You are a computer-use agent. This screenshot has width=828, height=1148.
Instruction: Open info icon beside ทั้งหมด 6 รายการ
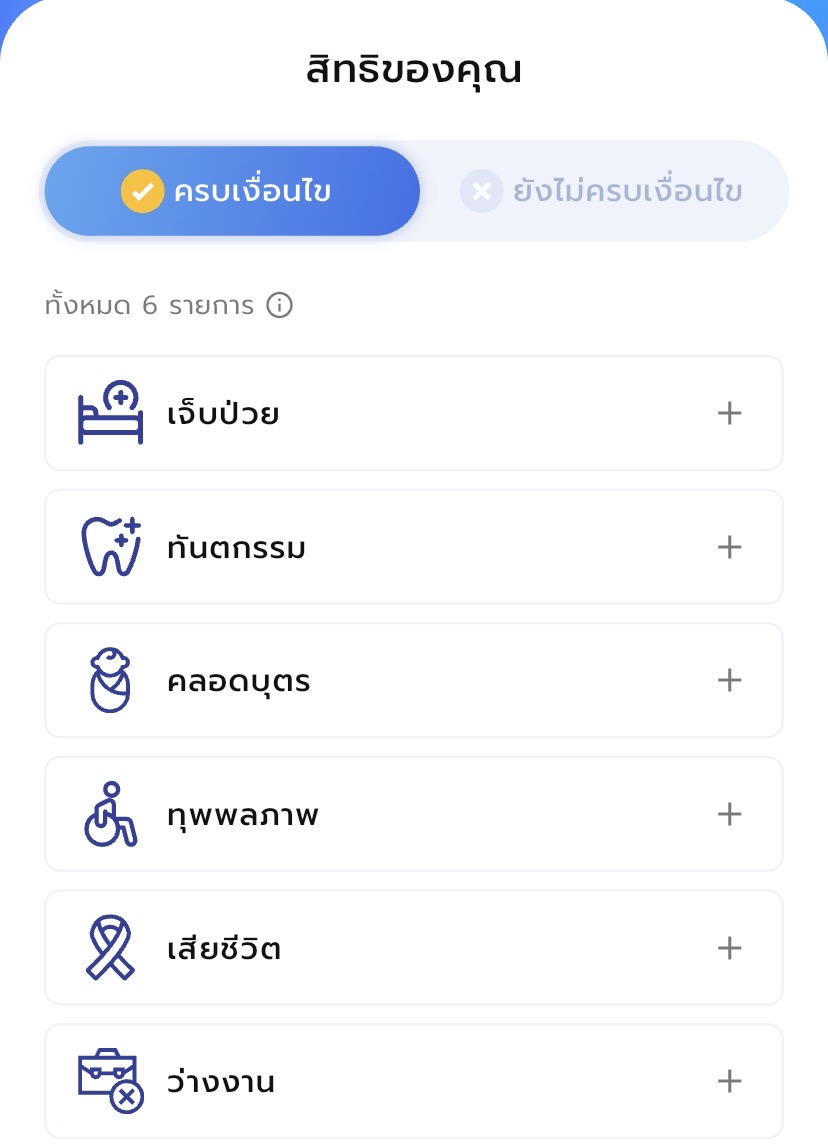coord(279,305)
